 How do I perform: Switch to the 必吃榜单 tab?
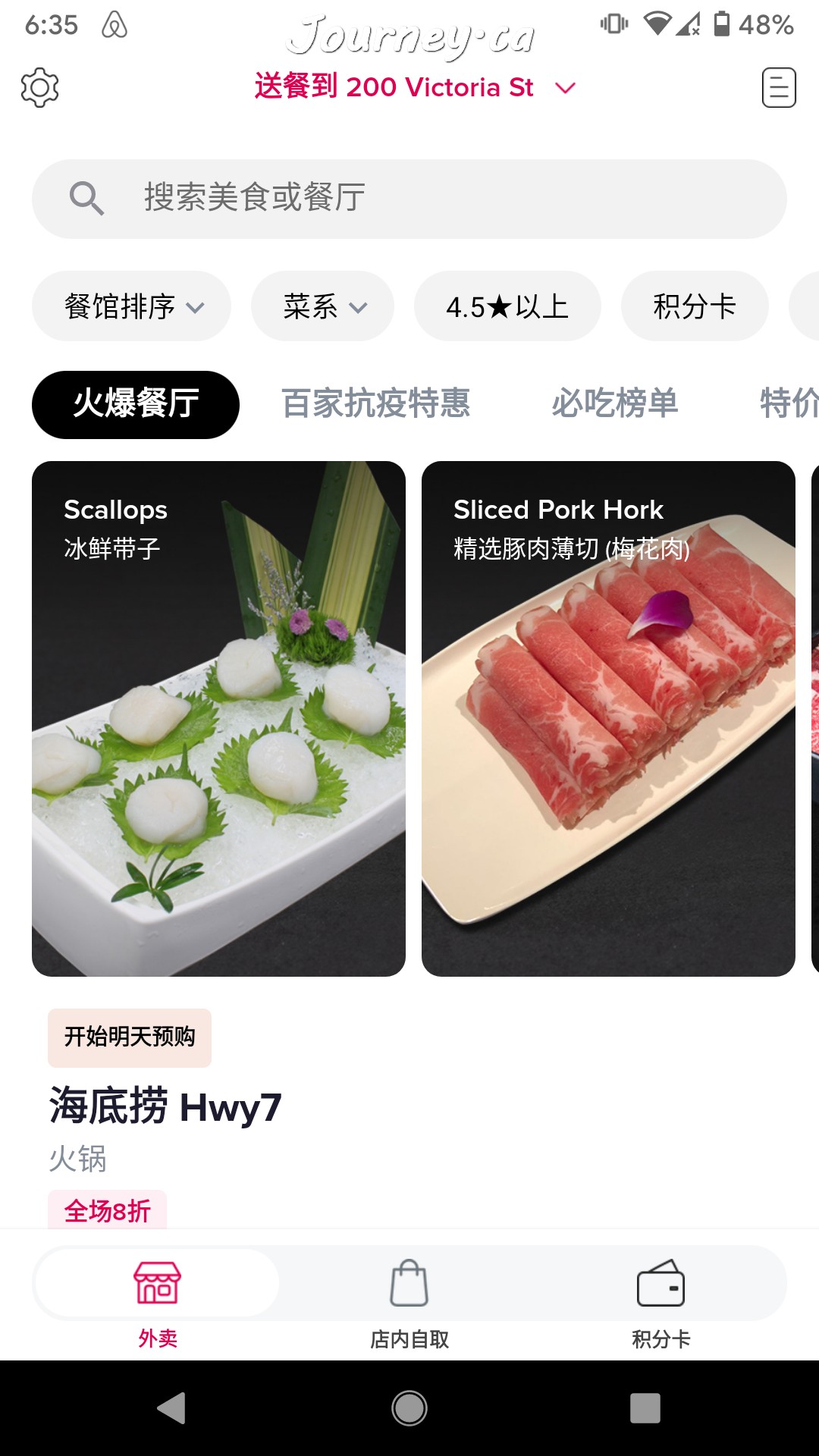[614, 403]
